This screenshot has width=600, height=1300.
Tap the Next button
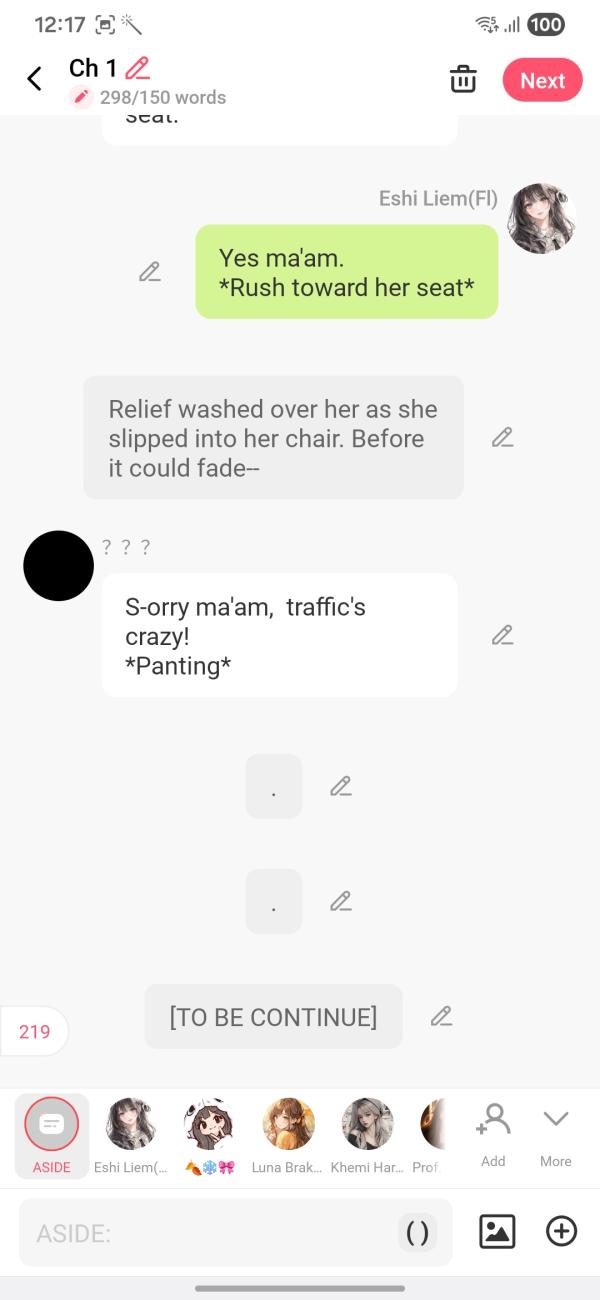[542, 80]
